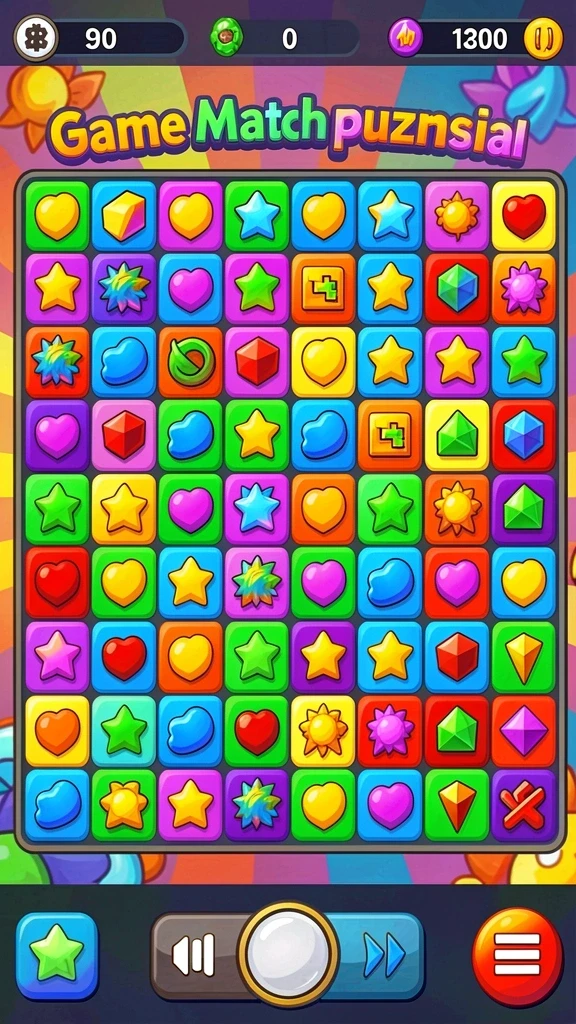
Task: Select the red X tile
Action: 524,805
